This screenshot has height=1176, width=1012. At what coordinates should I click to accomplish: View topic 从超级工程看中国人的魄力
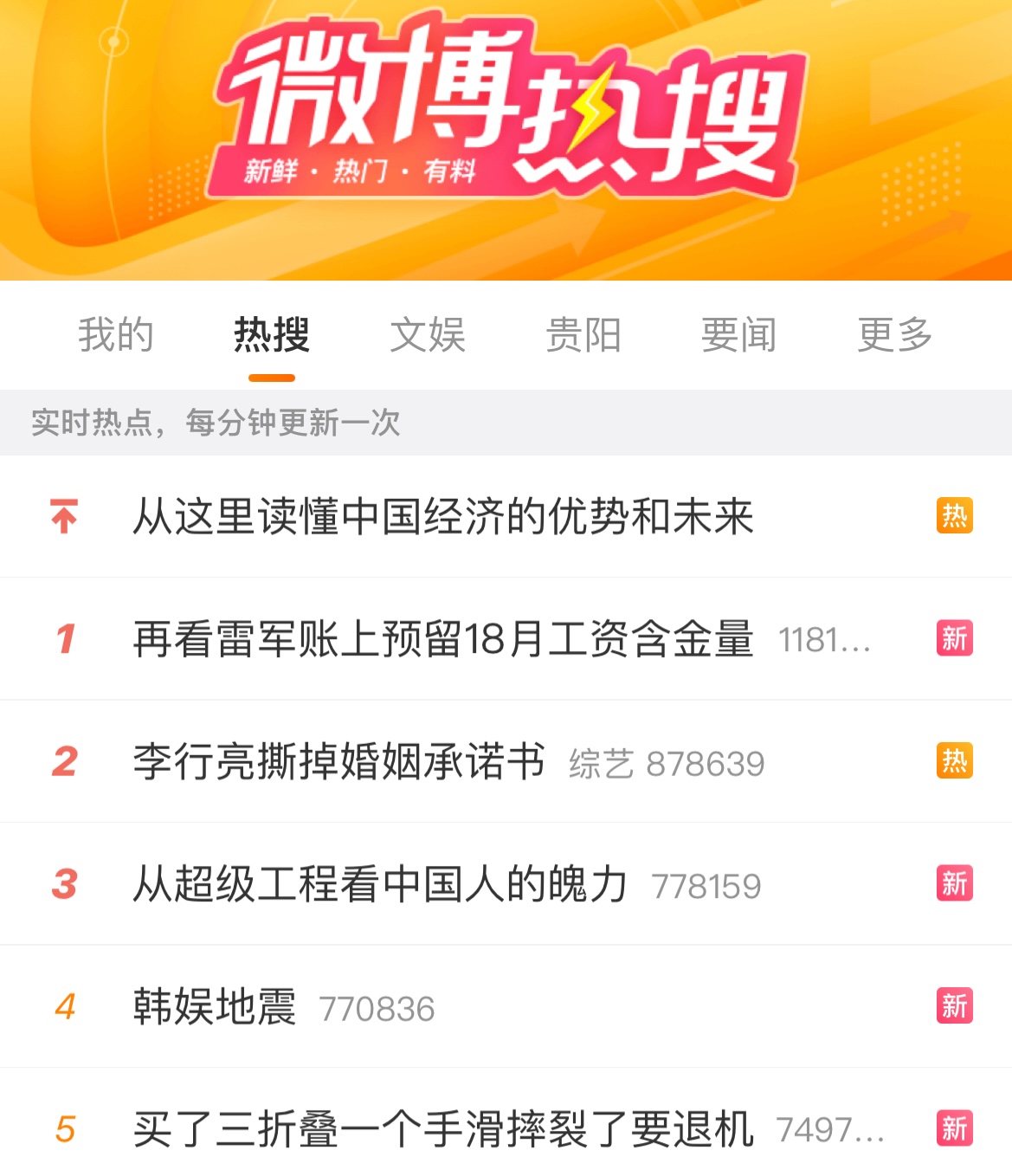(380, 885)
